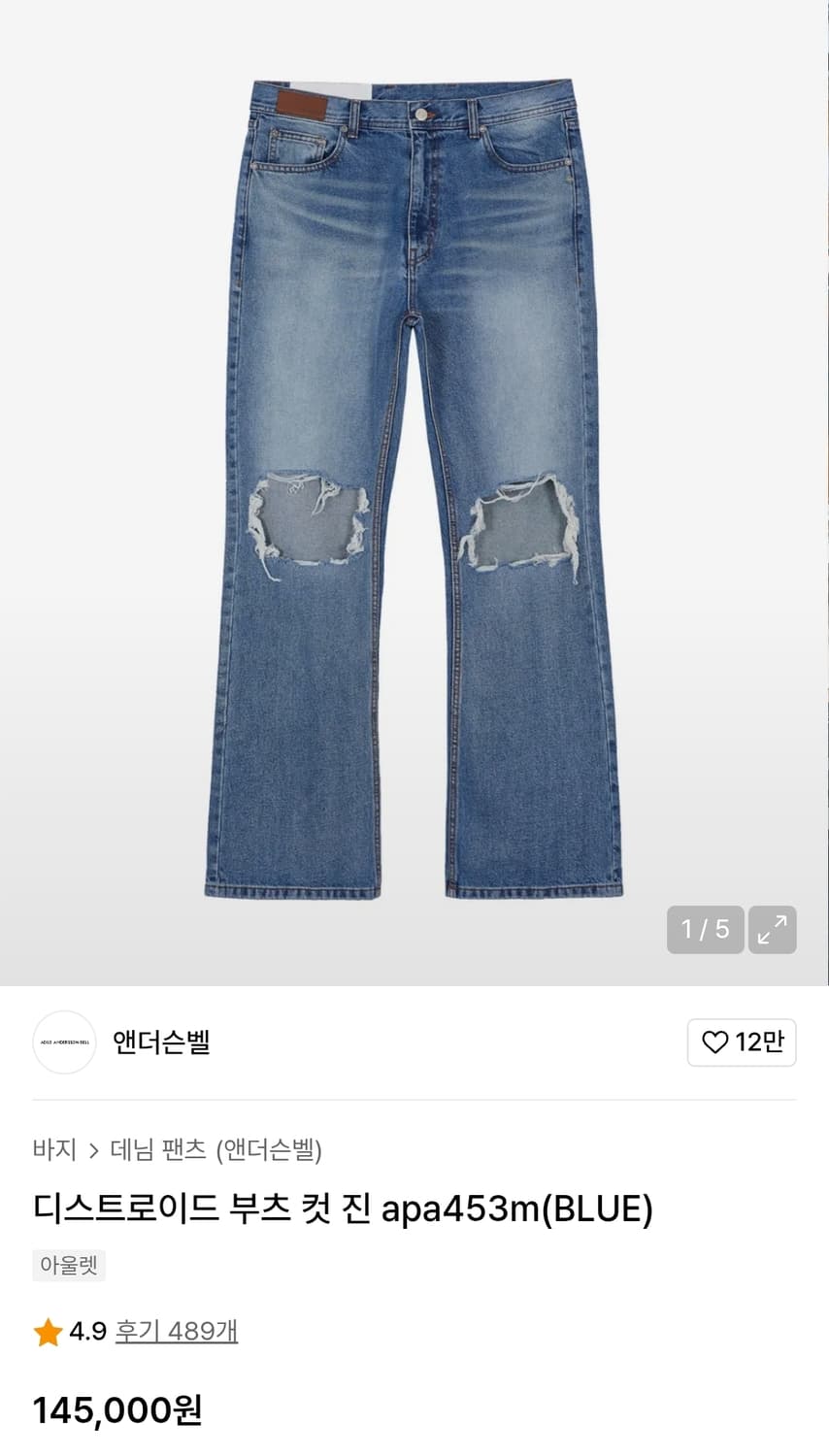
Task: Open fullscreen view with the expand arrows icon
Action: click(x=772, y=930)
